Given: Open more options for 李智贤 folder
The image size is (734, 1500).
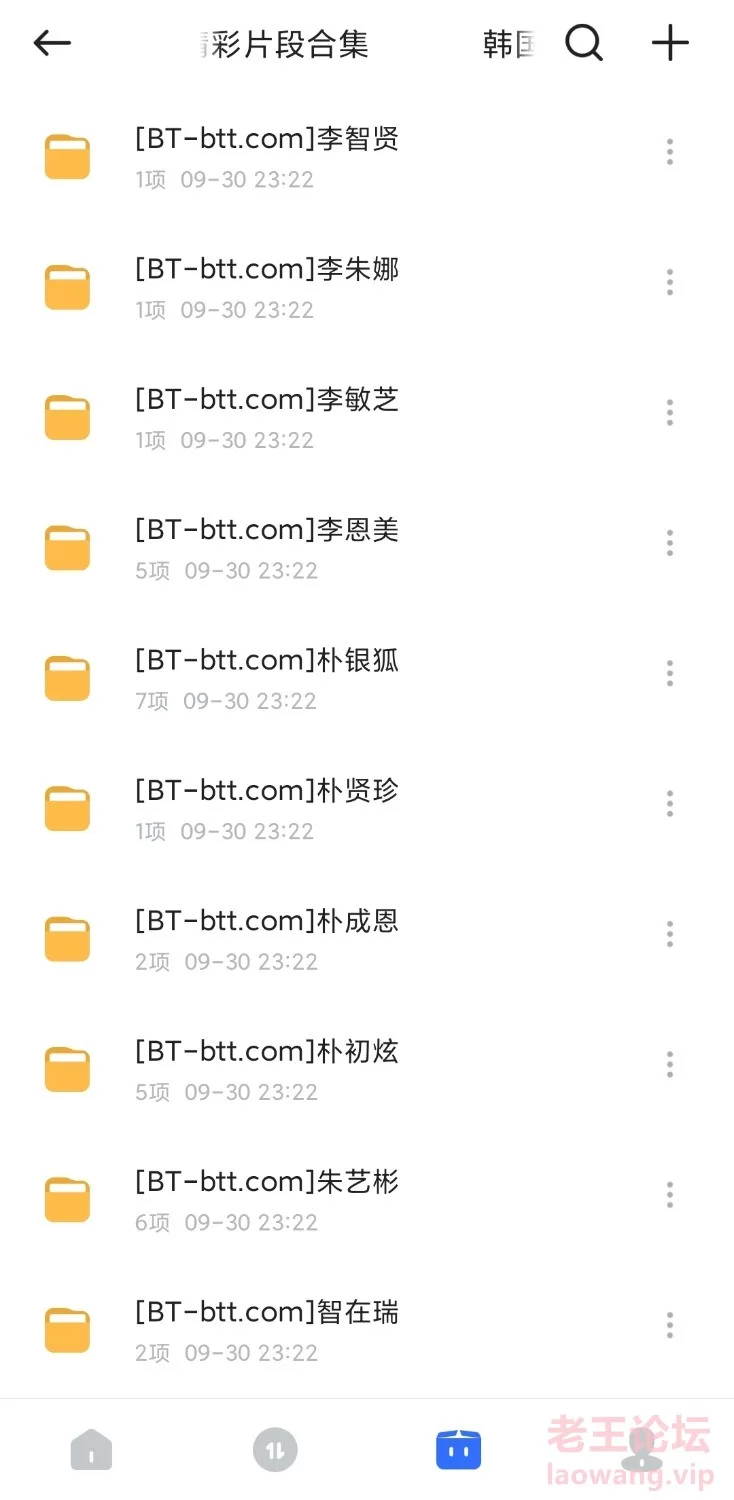Looking at the screenshot, I should [670, 152].
